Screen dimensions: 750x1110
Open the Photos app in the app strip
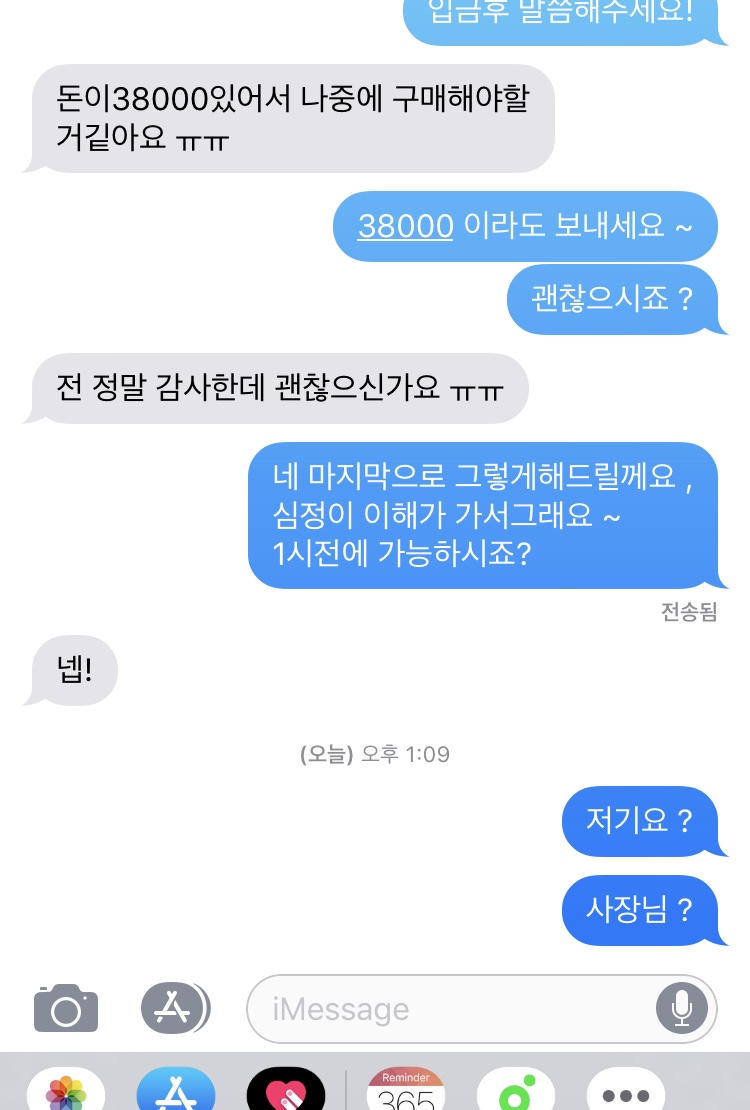pyautogui.click(x=66, y=1090)
